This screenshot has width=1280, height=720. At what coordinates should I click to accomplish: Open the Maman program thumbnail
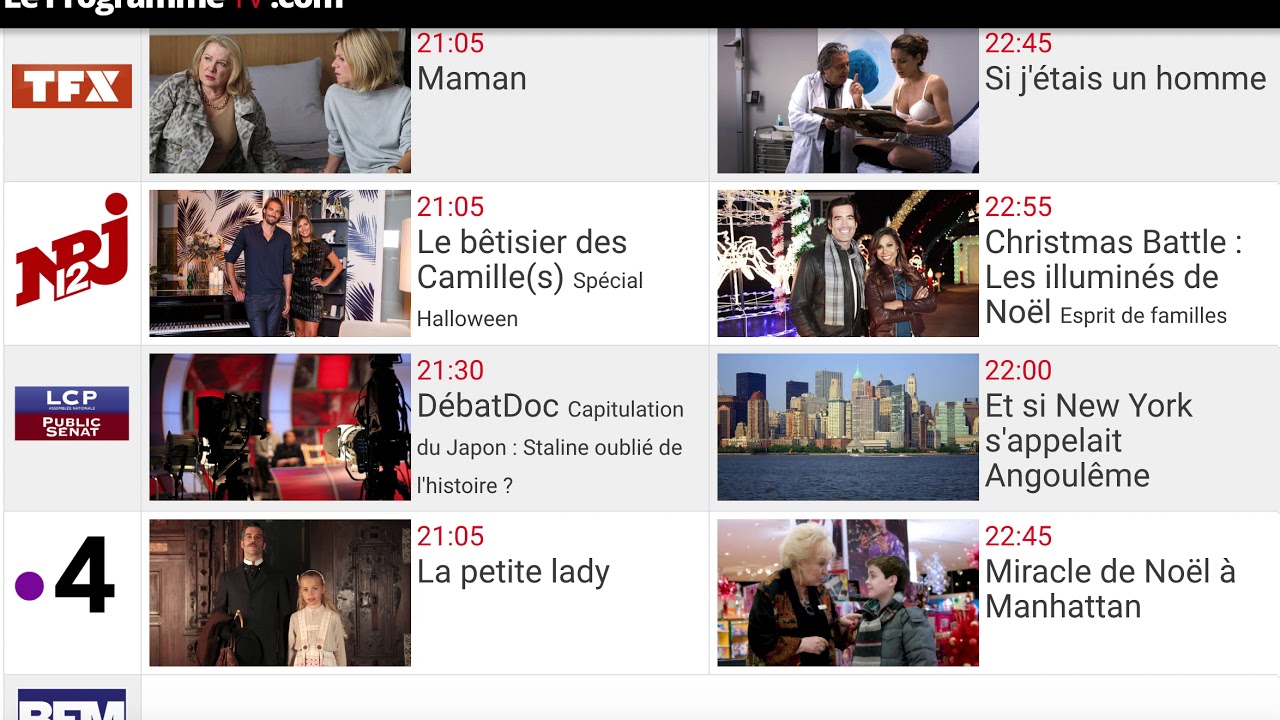pos(280,100)
